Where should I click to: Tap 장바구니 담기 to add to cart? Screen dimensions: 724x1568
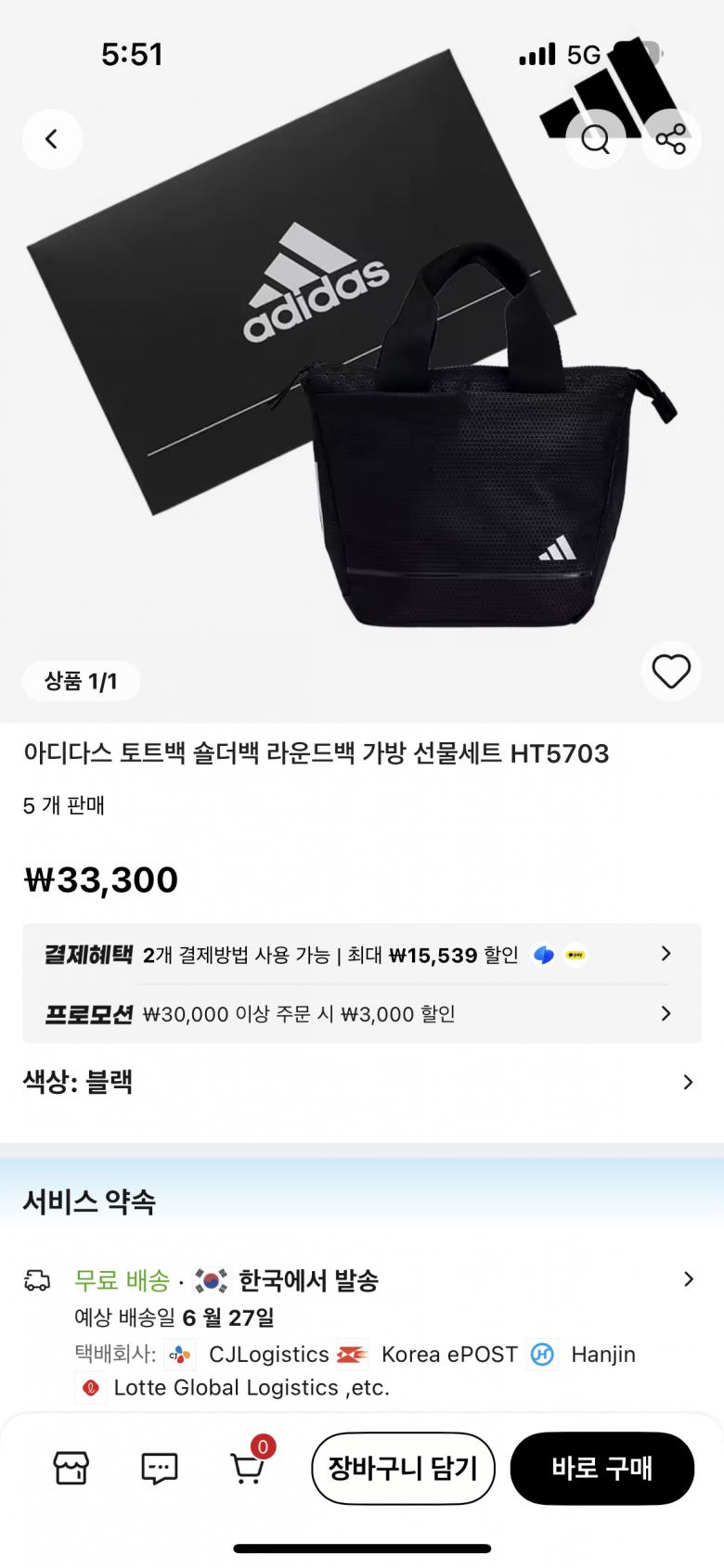click(x=403, y=1469)
